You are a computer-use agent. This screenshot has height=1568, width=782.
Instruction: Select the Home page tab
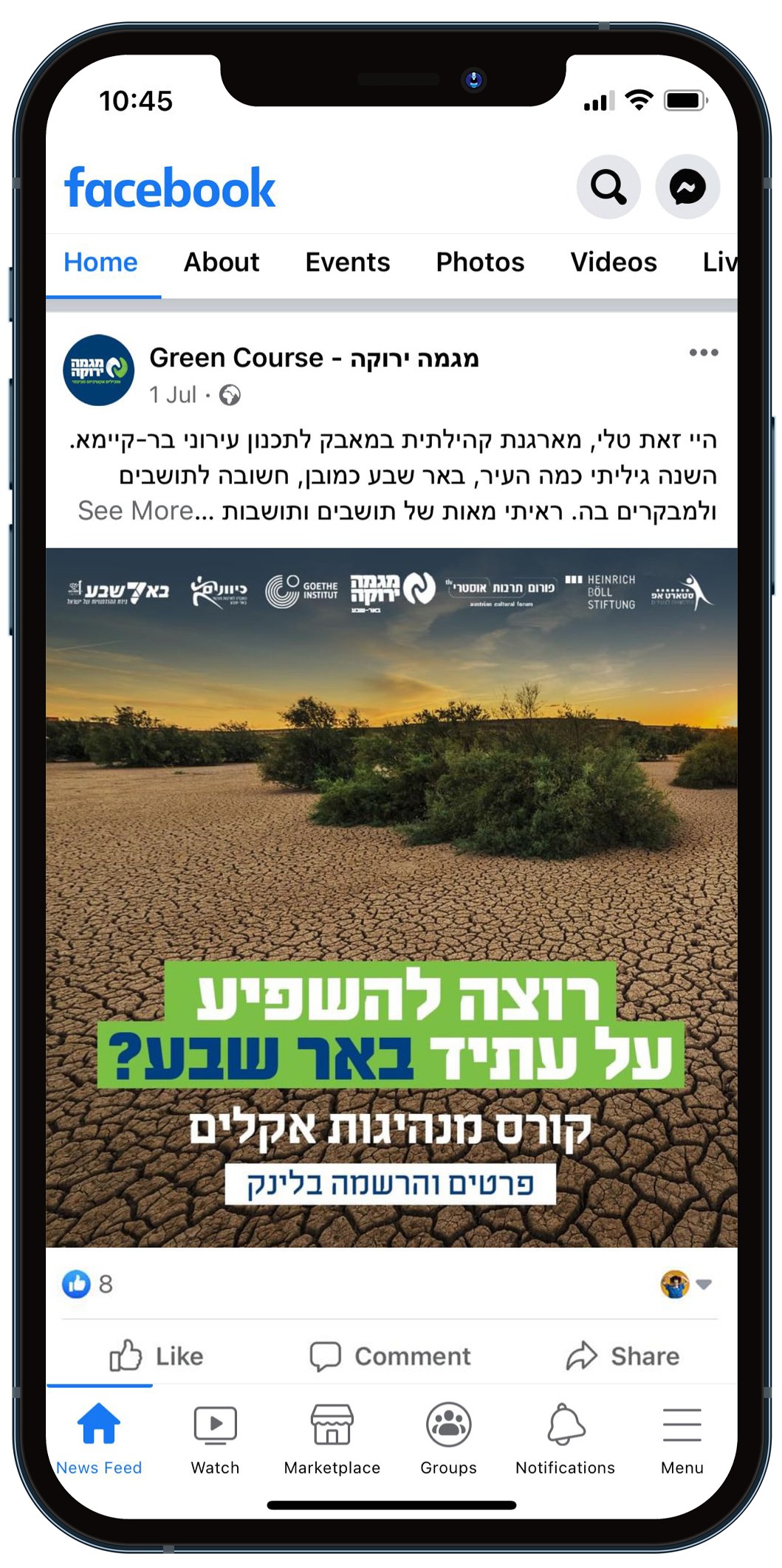click(x=100, y=263)
